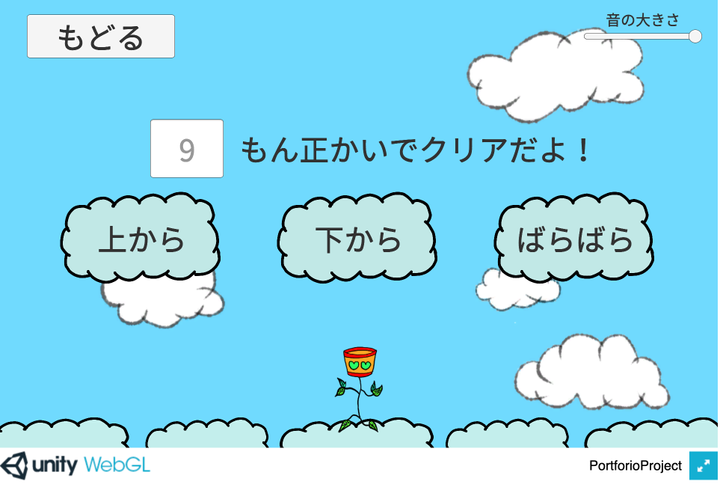720x490 pixels.
Task: Pick the ばらばら cloud button
Action: tap(575, 239)
